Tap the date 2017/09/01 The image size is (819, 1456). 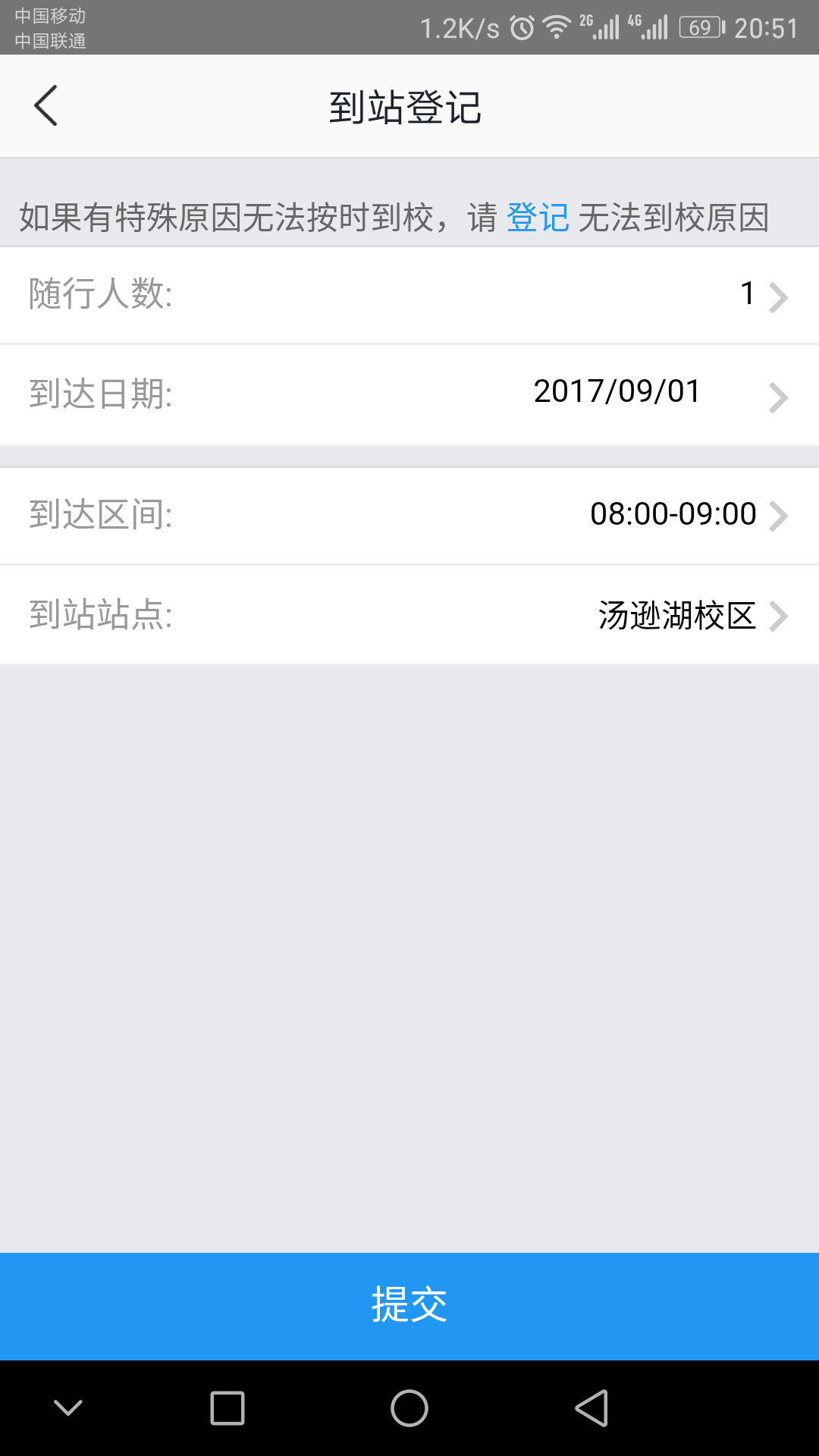click(x=617, y=393)
